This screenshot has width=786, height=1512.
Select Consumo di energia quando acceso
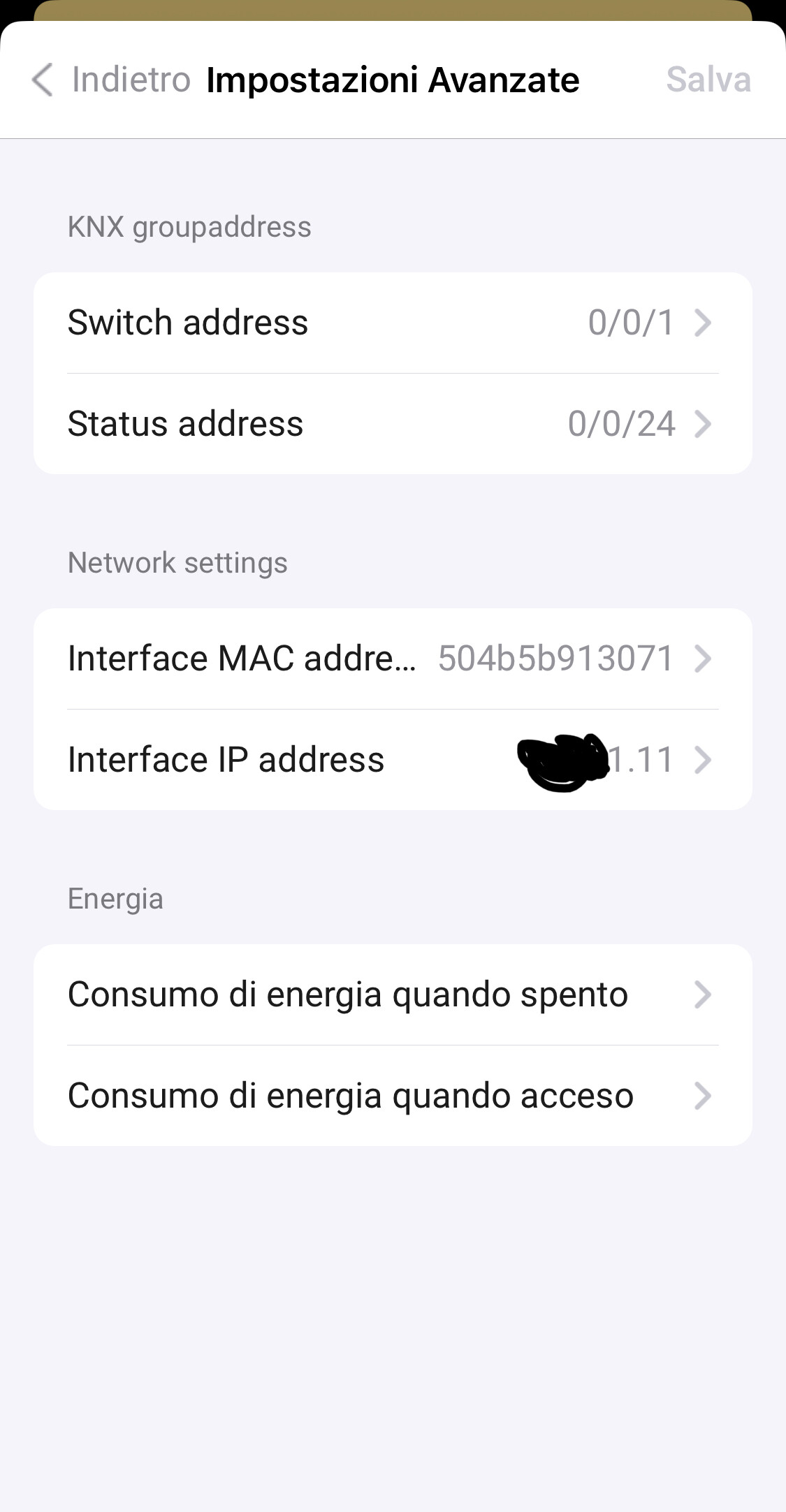pos(393,1096)
